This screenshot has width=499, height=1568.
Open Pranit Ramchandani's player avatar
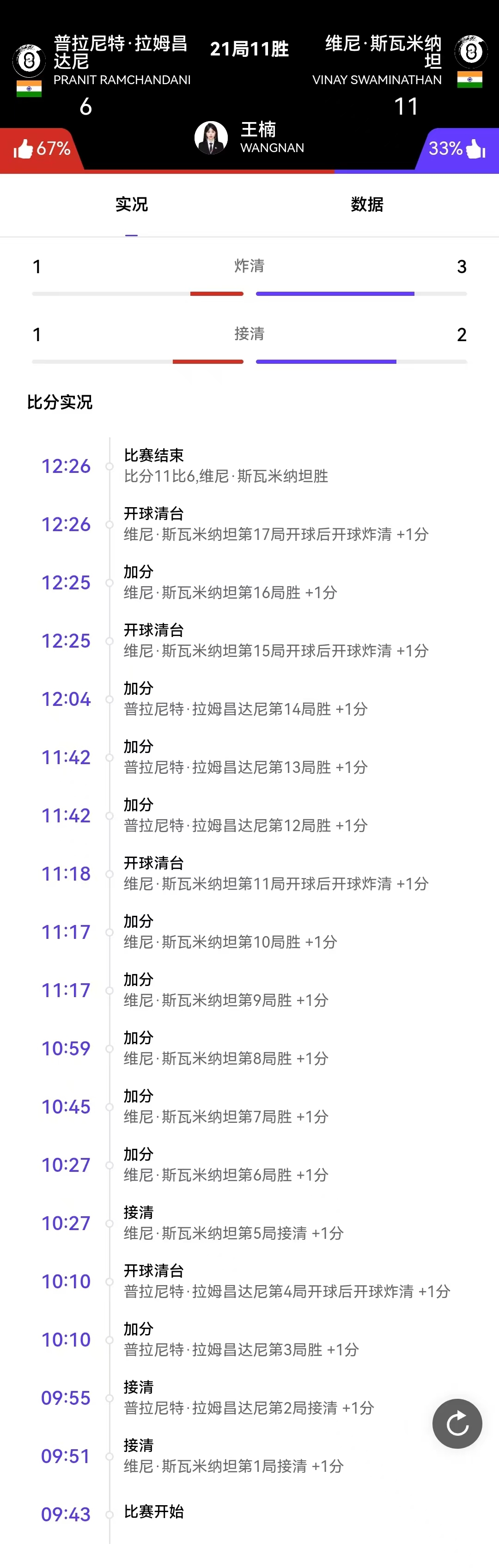tap(29, 60)
